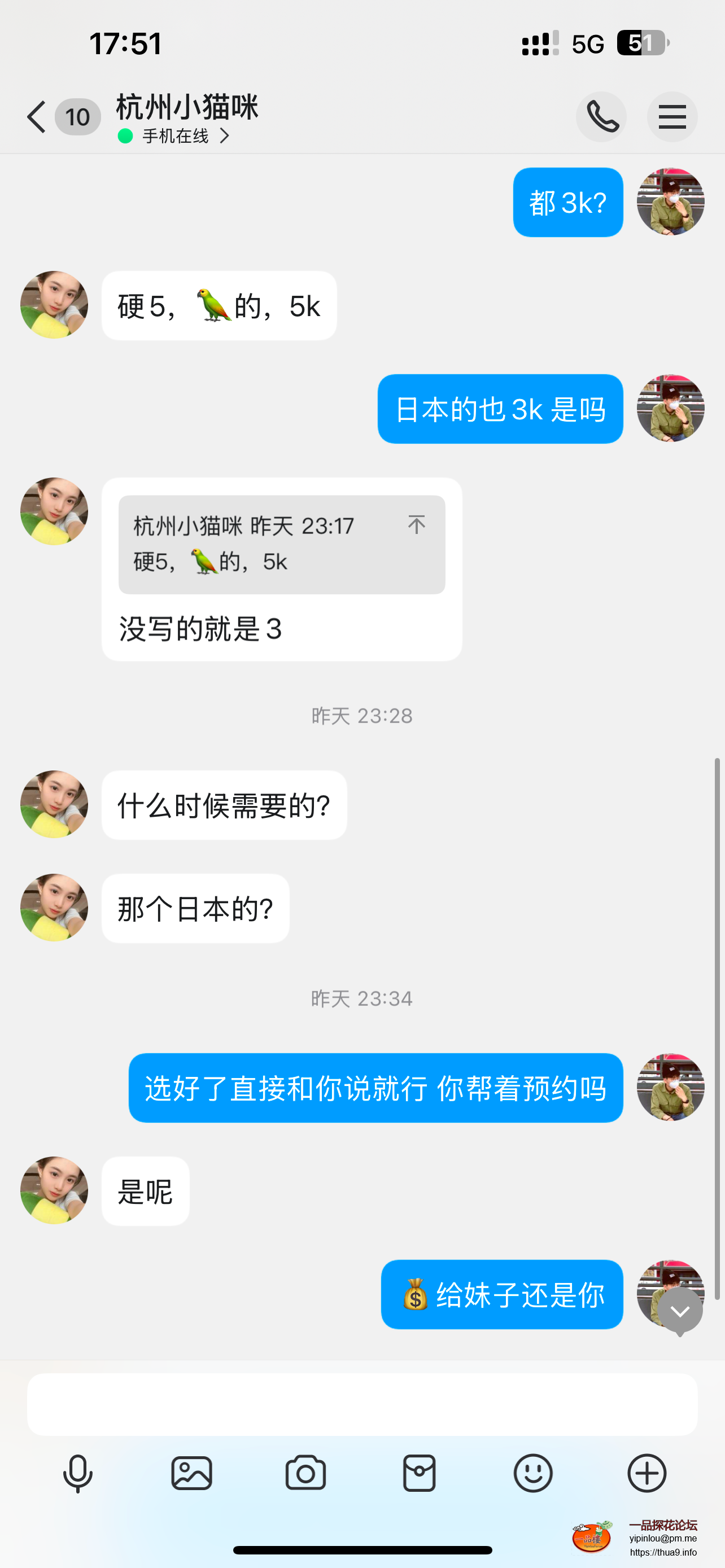Image resolution: width=725 pixels, height=1568 pixels.
Task: Send a red packet
Action: tap(420, 1474)
